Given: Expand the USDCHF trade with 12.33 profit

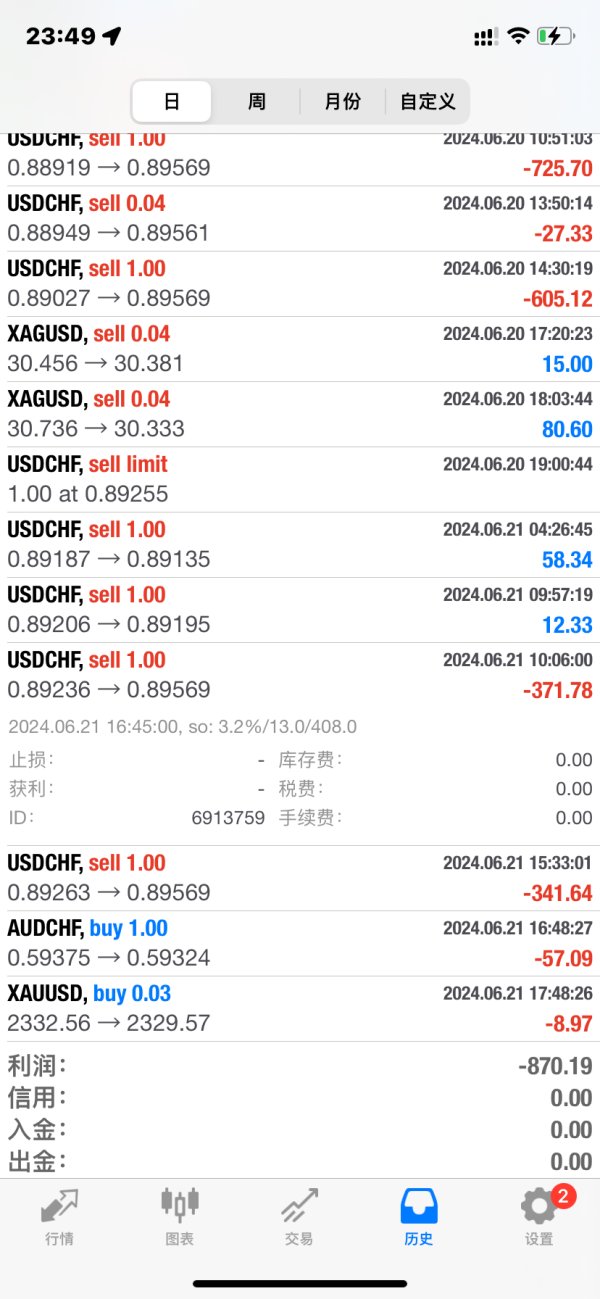Looking at the screenshot, I should pyautogui.click(x=300, y=610).
